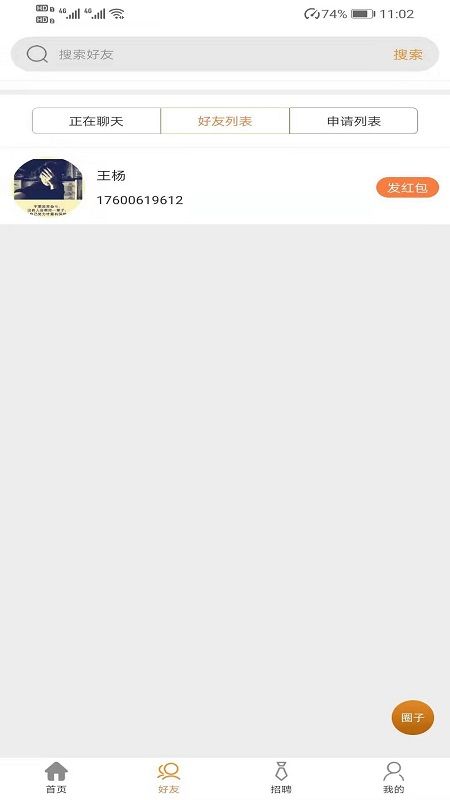
Task: Tap the 好友 bottom tab
Action: coord(169,778)
